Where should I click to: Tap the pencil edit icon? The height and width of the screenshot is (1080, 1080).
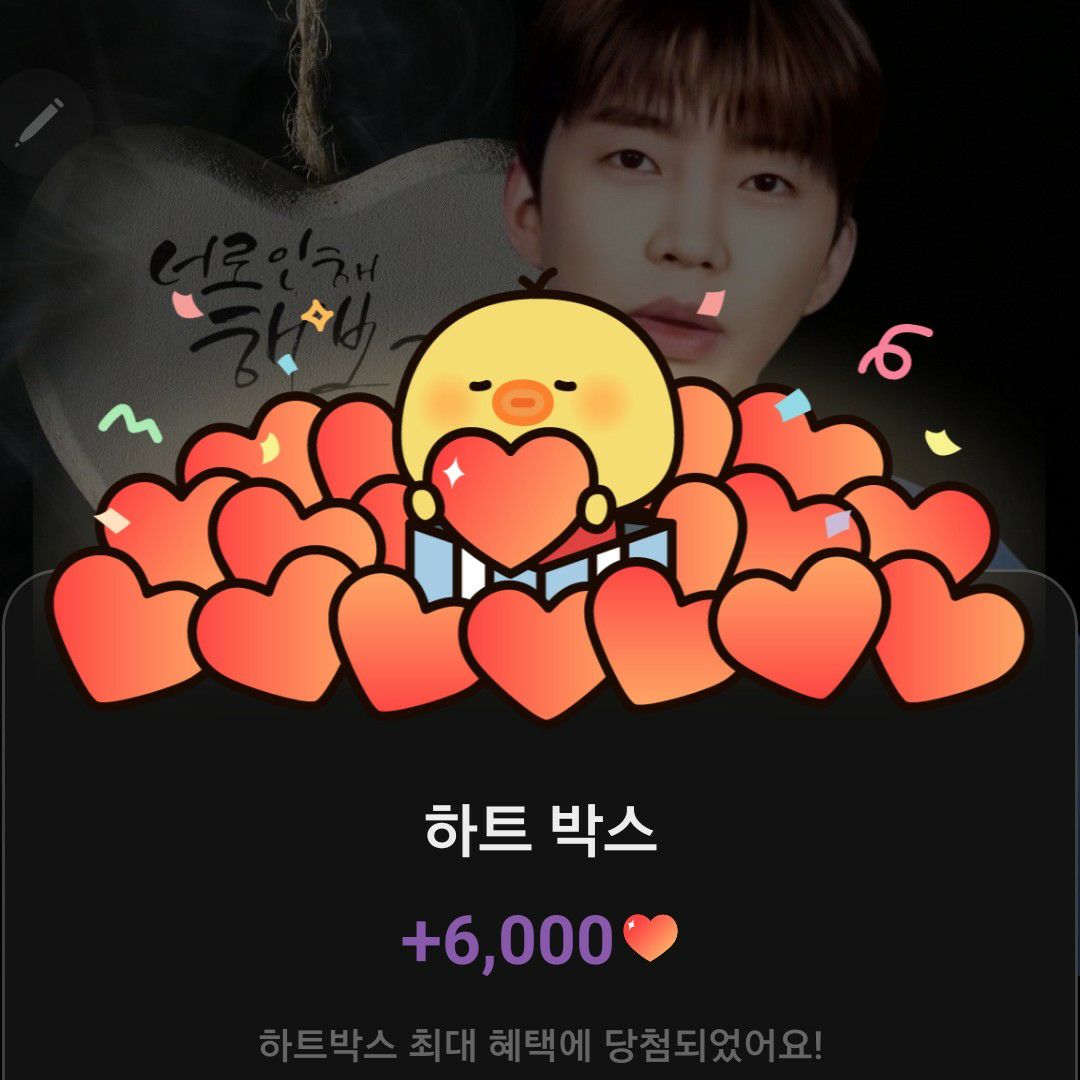click(x=40, y=122)
